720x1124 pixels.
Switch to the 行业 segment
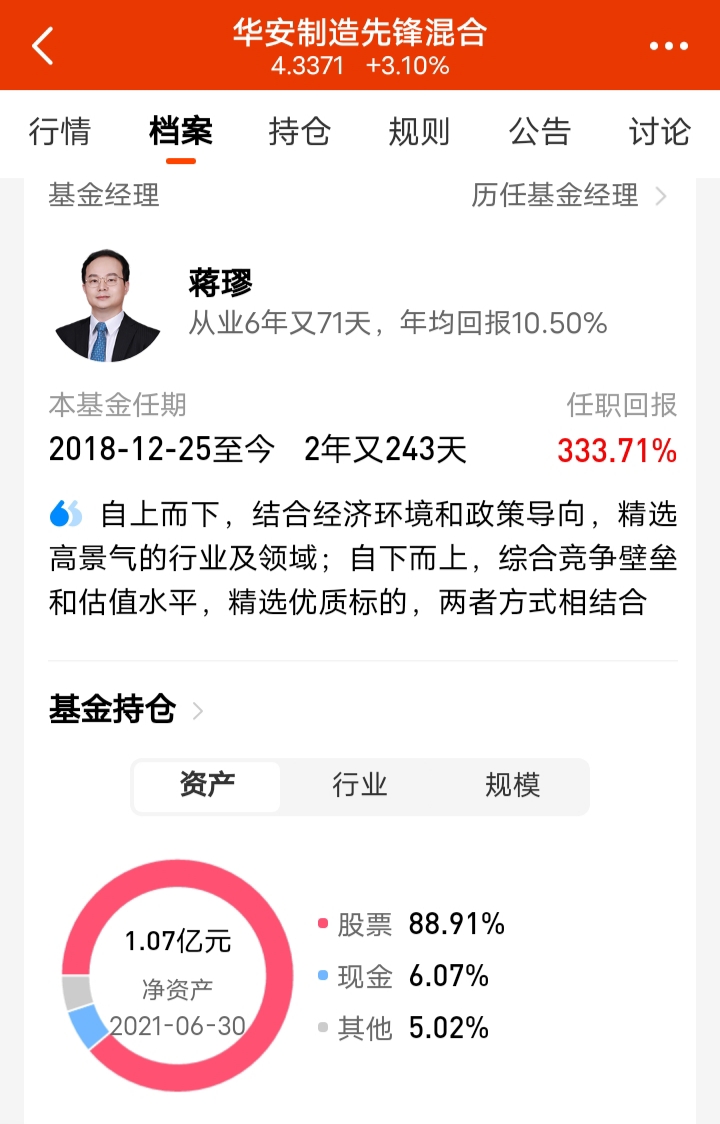(360, 786)
